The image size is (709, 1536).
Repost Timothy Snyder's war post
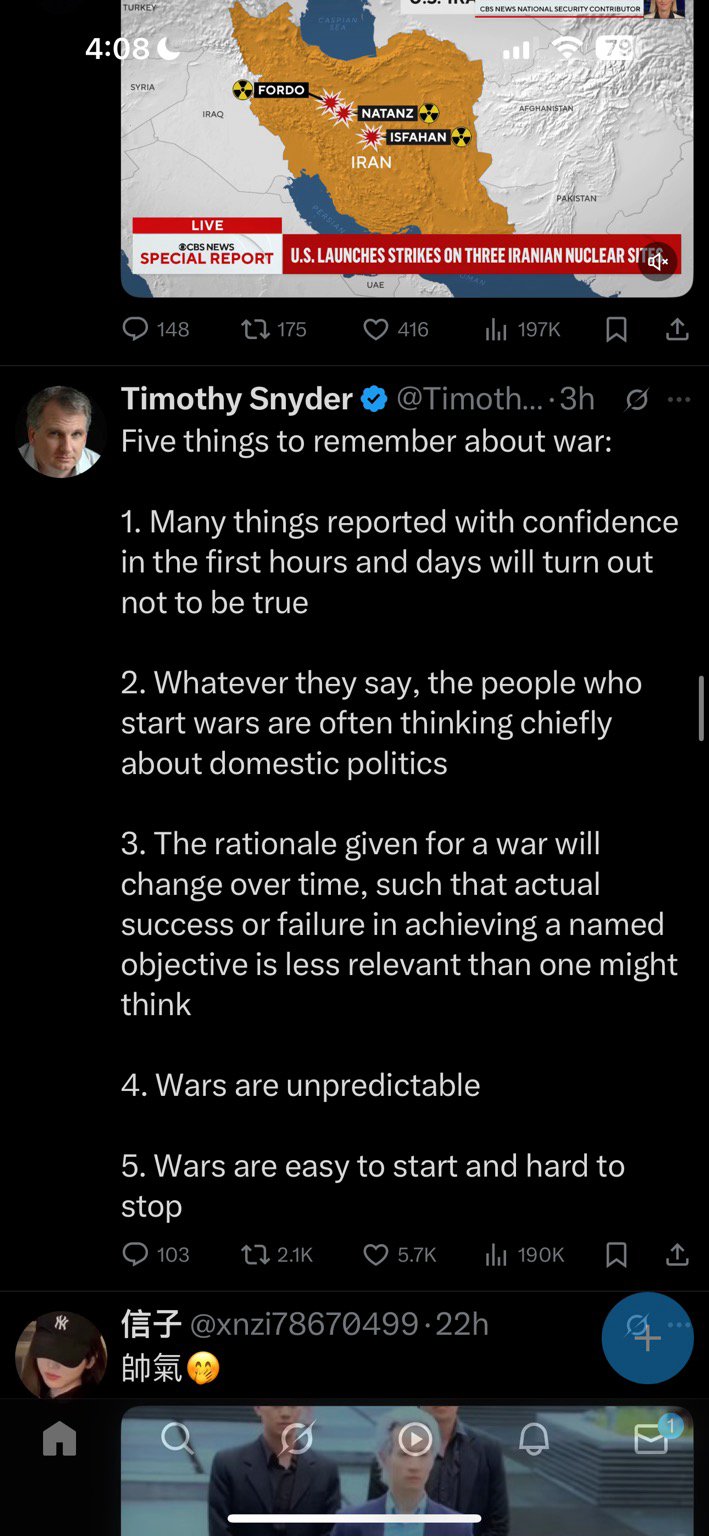point(256,1254)
